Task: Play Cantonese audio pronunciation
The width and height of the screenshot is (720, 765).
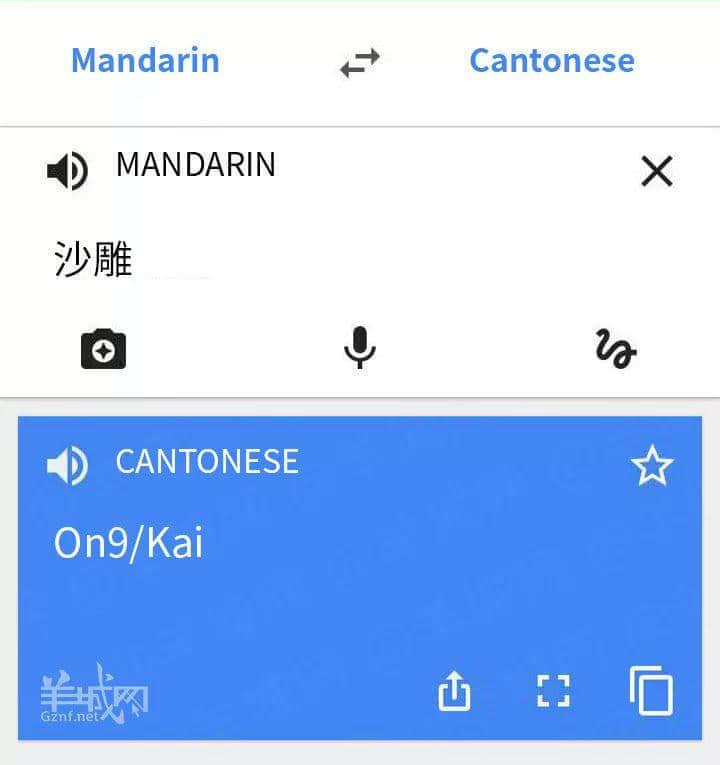Action: click(66, 462)
